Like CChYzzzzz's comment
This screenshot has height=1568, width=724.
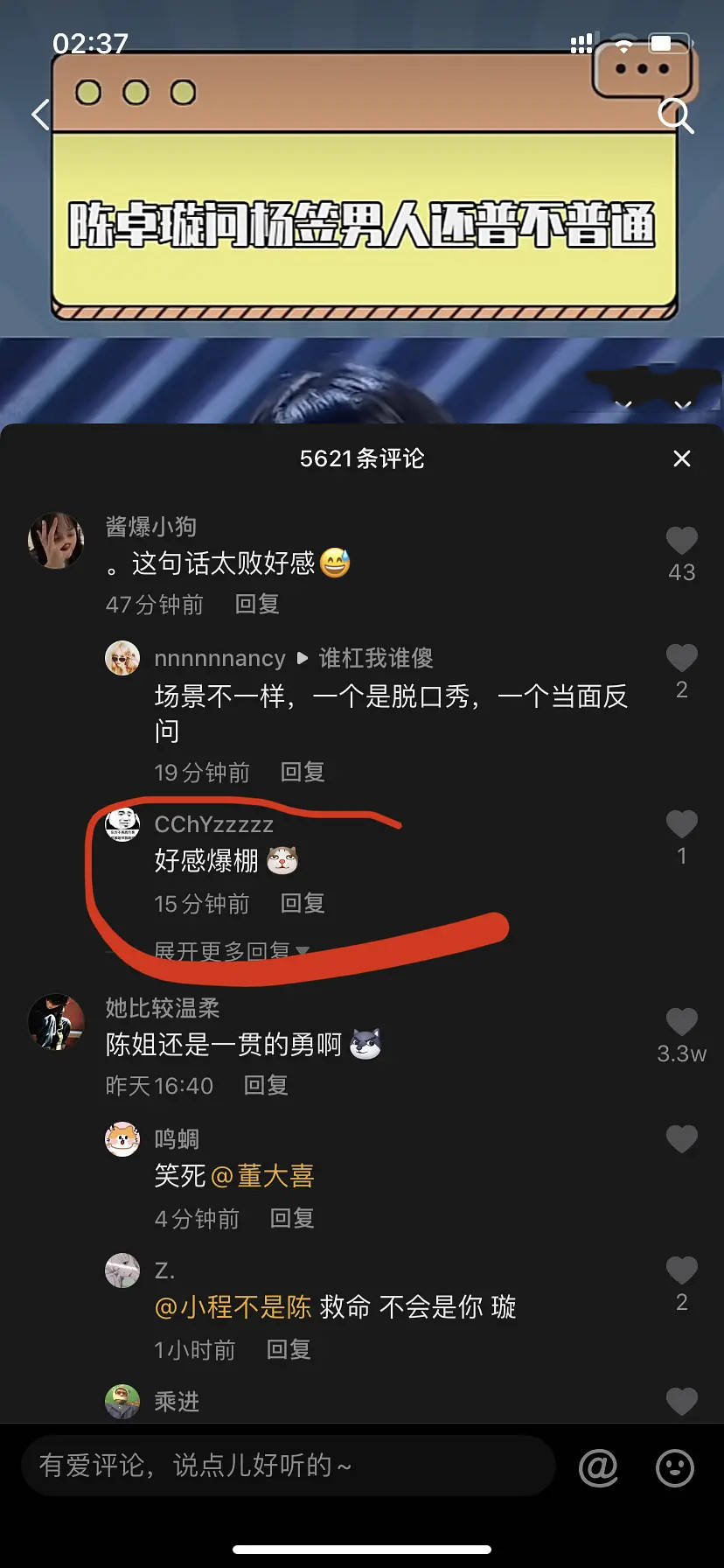tap(682, 825)
